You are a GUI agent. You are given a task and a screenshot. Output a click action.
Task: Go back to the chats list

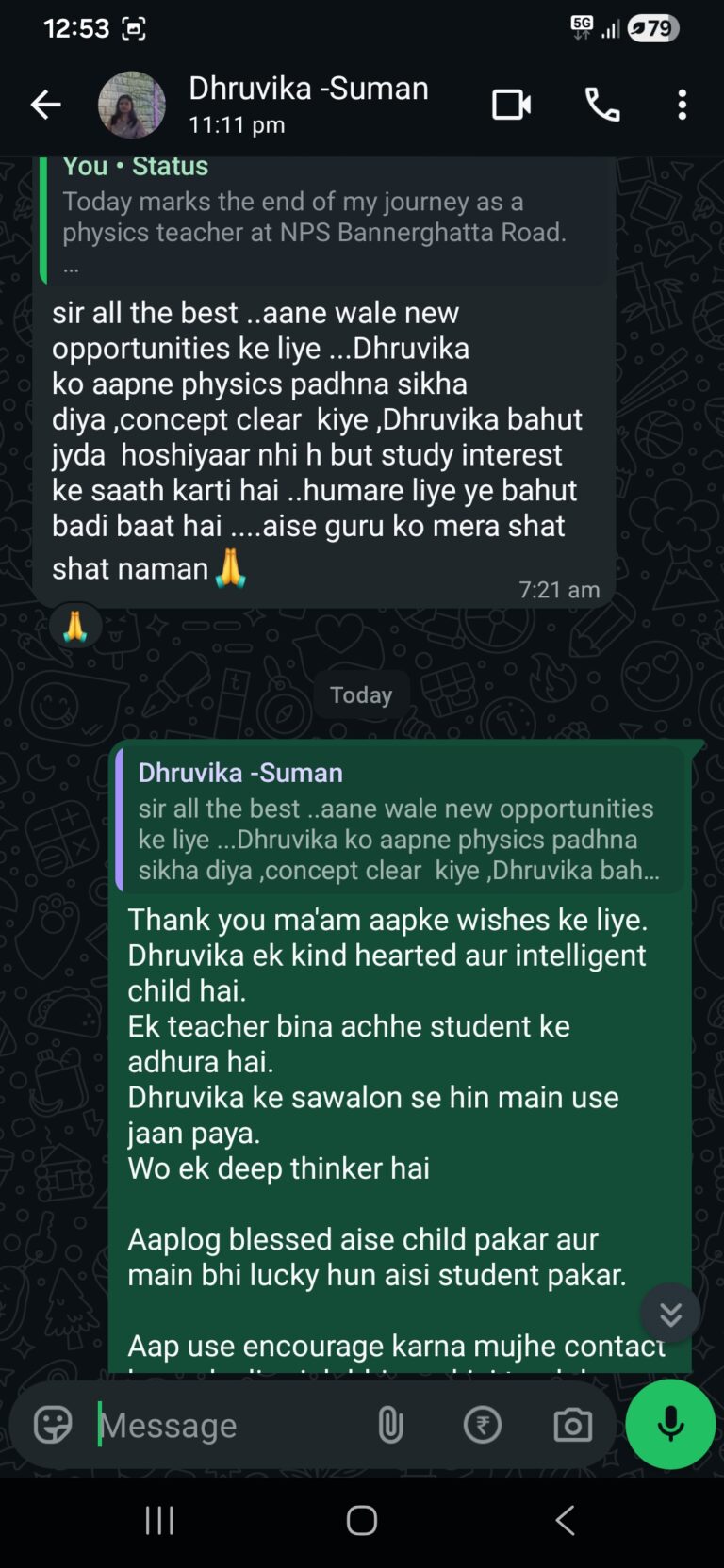click(x=45, y=105)
